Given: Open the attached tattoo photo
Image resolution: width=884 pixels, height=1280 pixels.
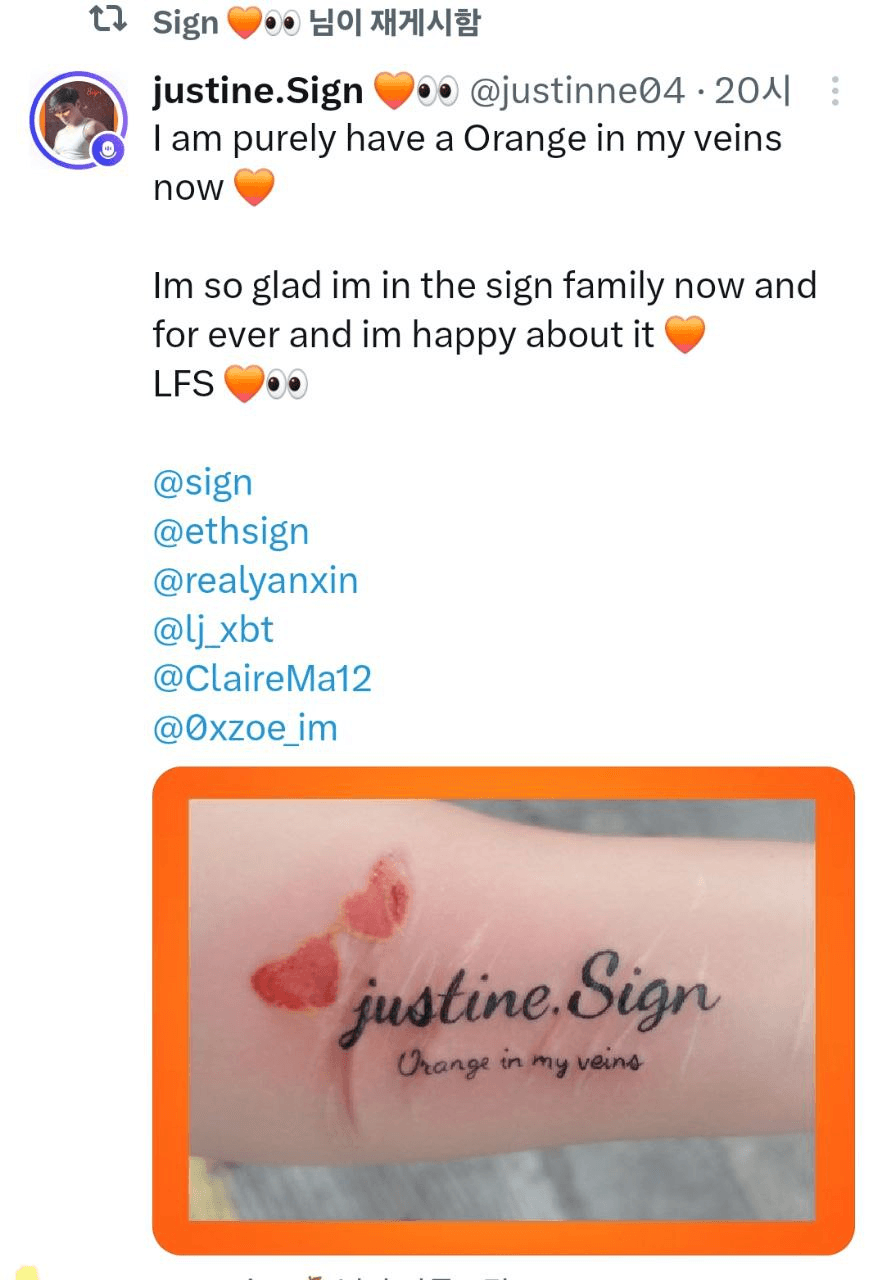Looking at the screenshot, I should point(502,1010).
